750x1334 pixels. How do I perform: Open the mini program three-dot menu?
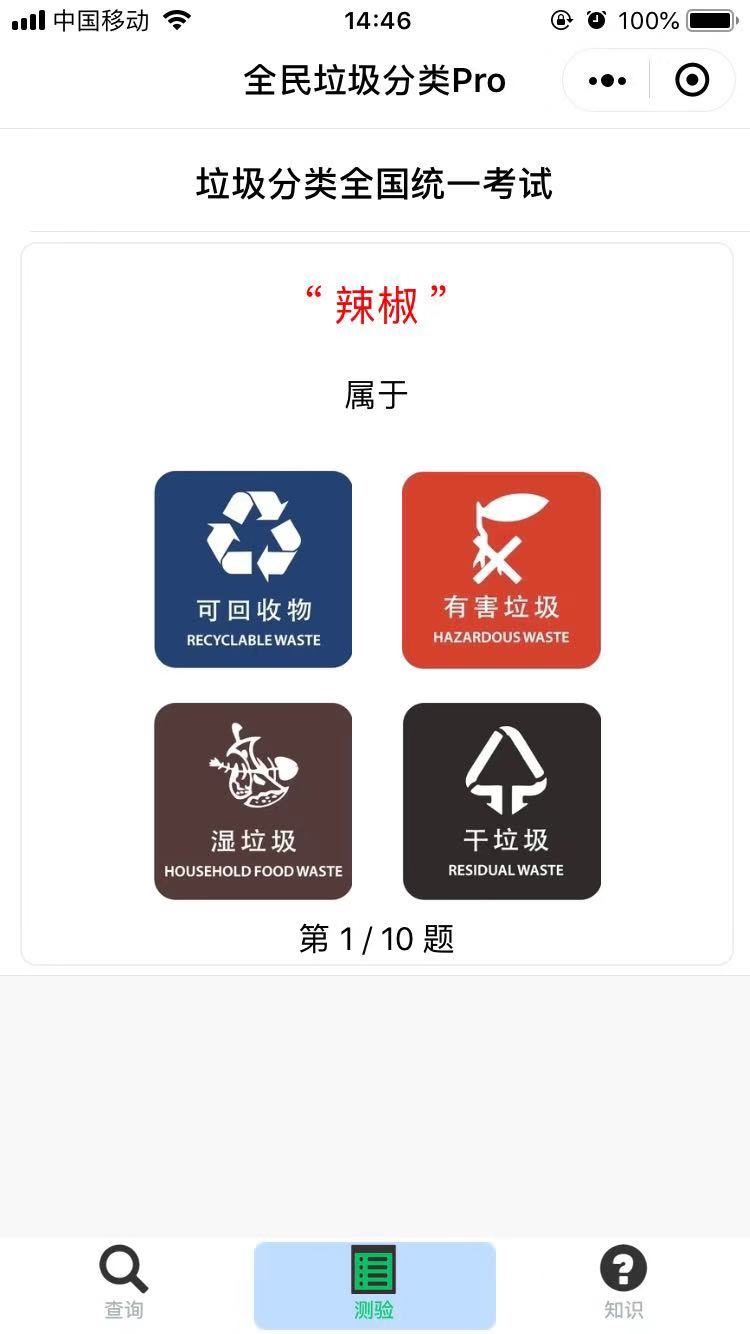[x=607, y=80]
